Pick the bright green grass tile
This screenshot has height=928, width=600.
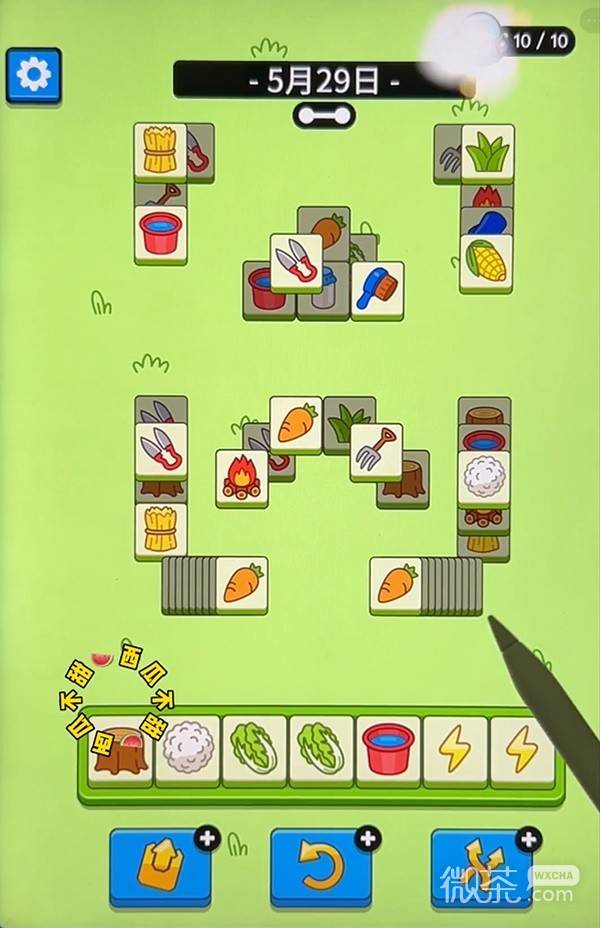[x=487, y=150]
